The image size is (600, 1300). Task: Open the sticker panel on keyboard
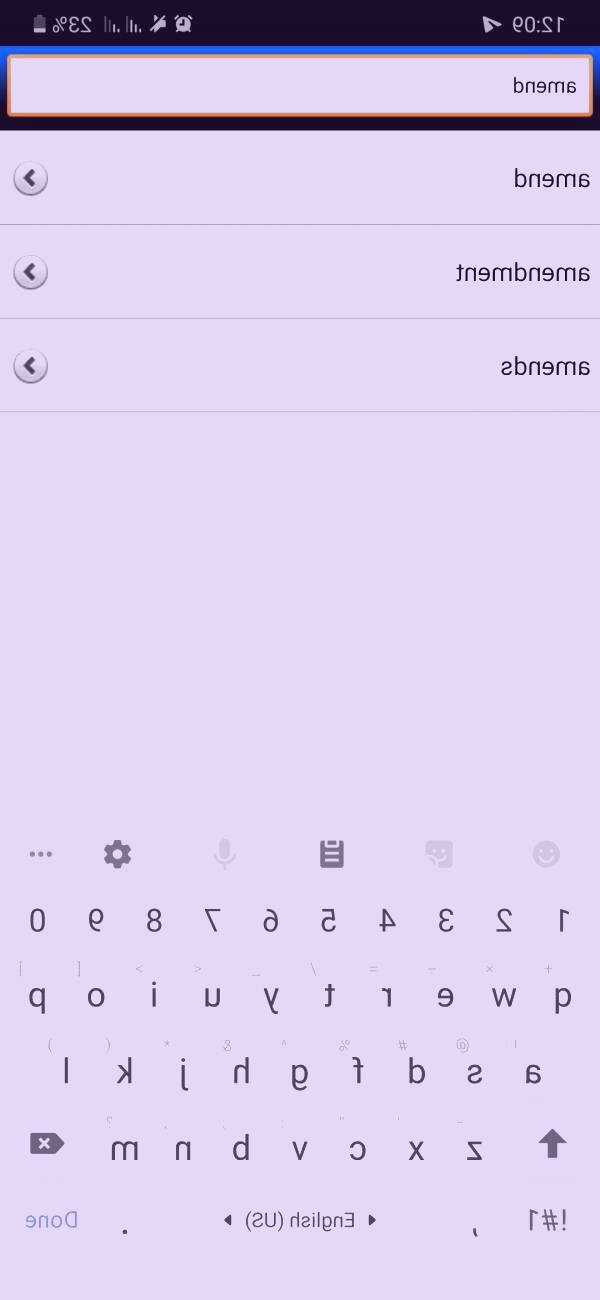click(439, 854)
